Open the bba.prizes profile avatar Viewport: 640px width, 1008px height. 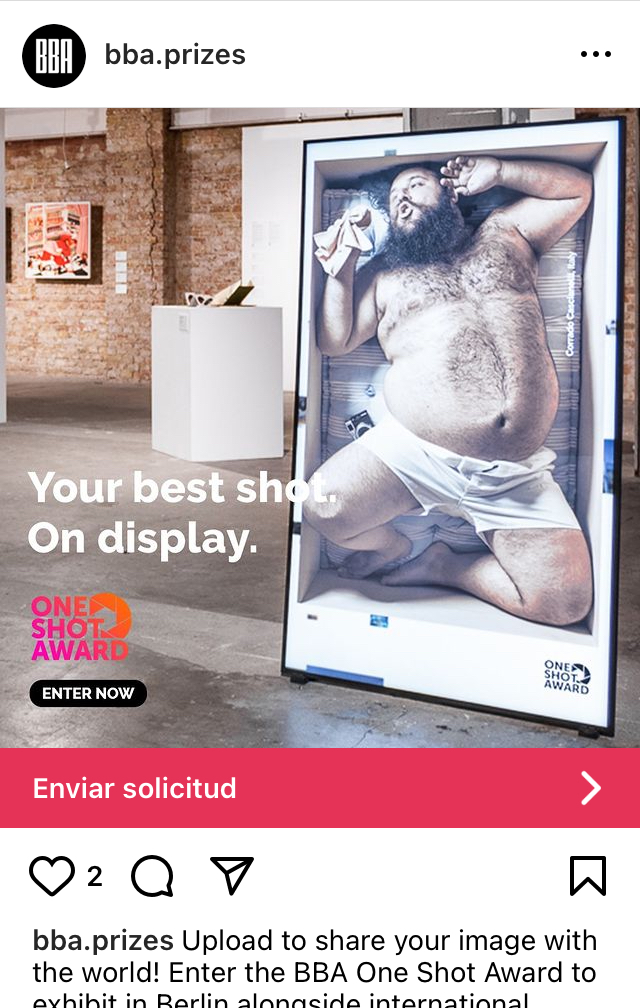(x=54, y=55)
